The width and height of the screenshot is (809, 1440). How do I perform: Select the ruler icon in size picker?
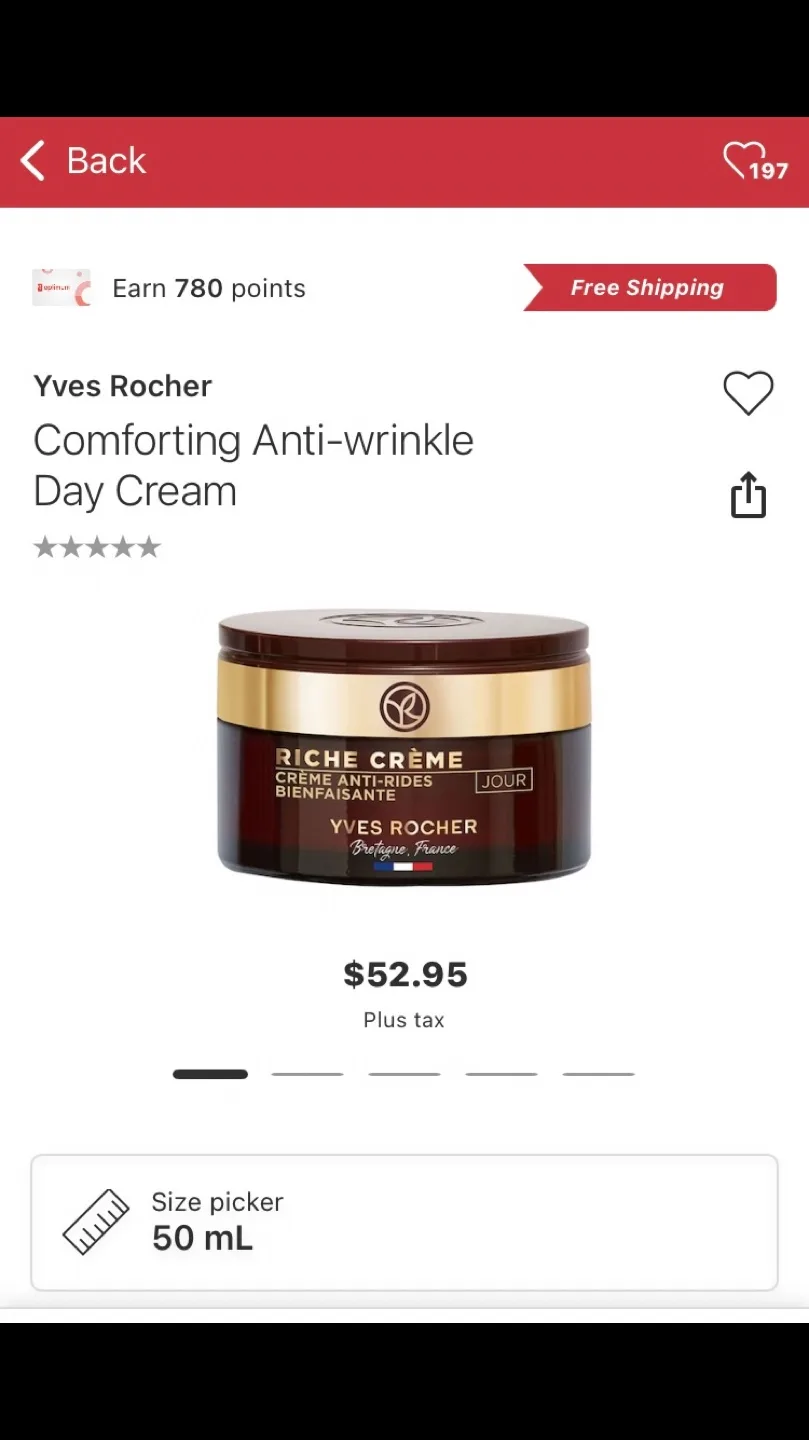click(95, 1220)
